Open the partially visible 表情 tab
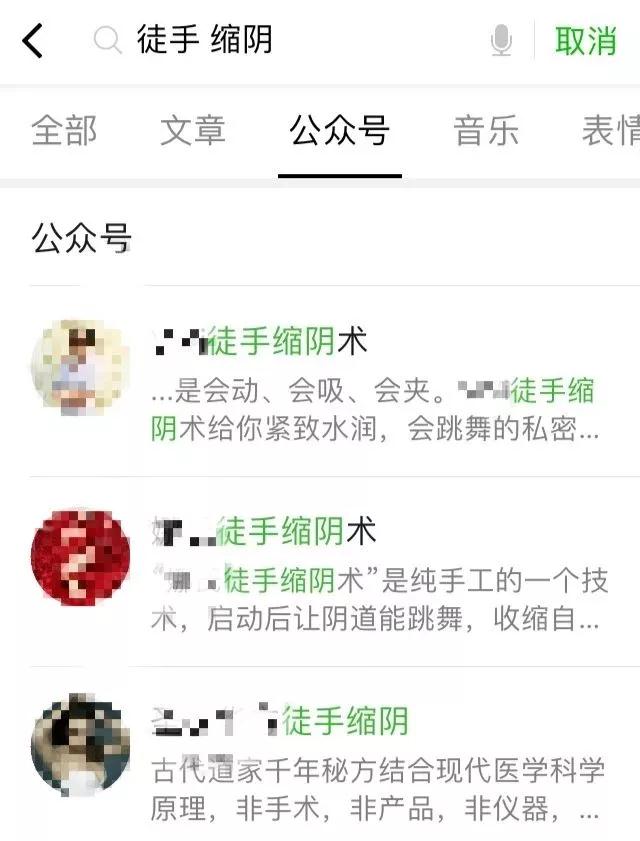This screenshot has height=841, width=640. [x=610, y=131]
